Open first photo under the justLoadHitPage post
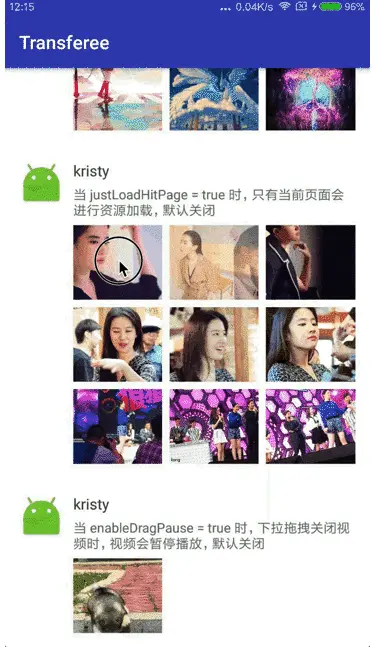The width and height of the screenshot is (375, 647). tap(118, 262)
